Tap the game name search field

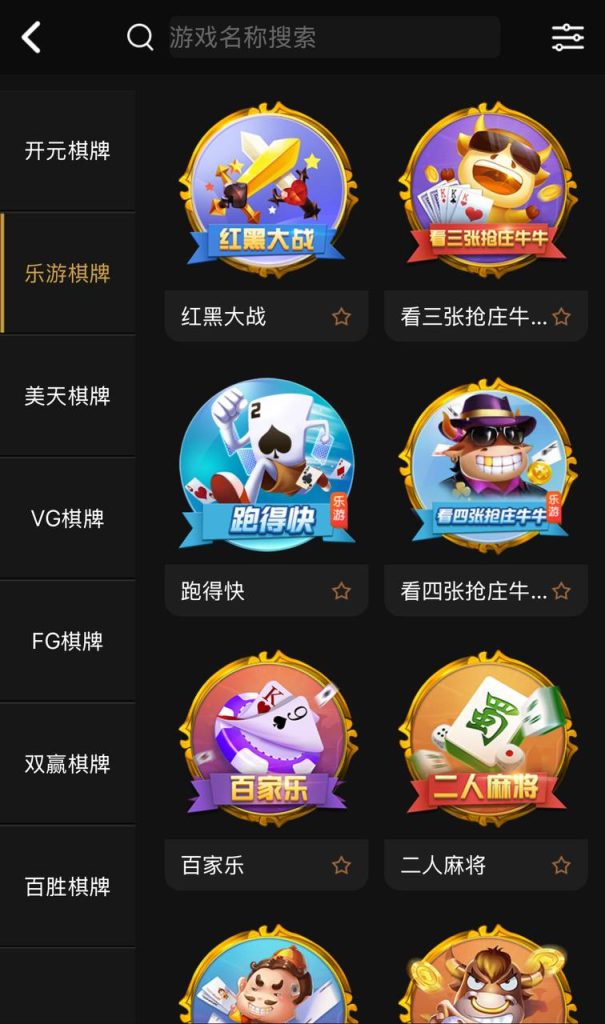click(333, 38)
